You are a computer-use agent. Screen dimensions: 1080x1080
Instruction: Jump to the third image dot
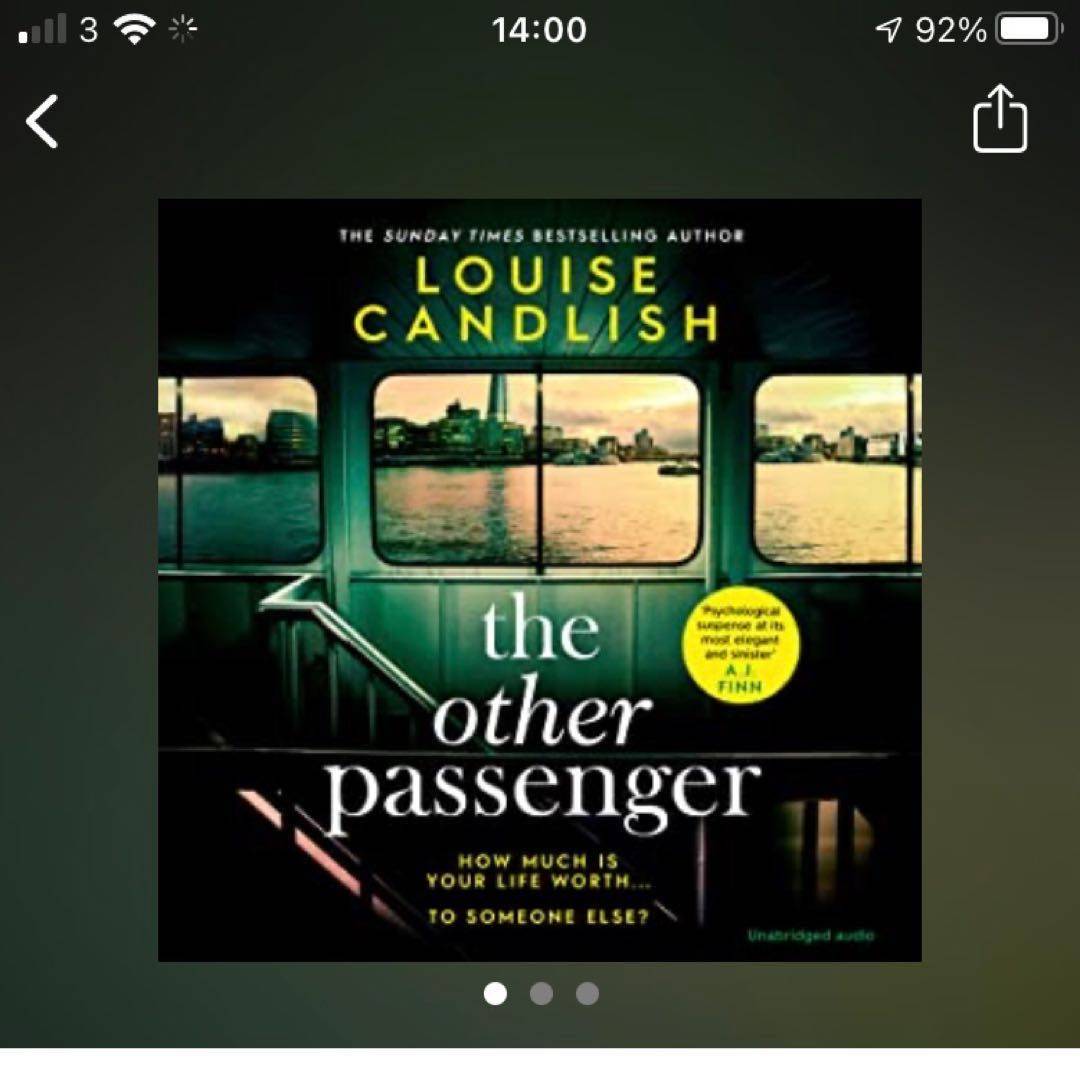tap(588, 993)
